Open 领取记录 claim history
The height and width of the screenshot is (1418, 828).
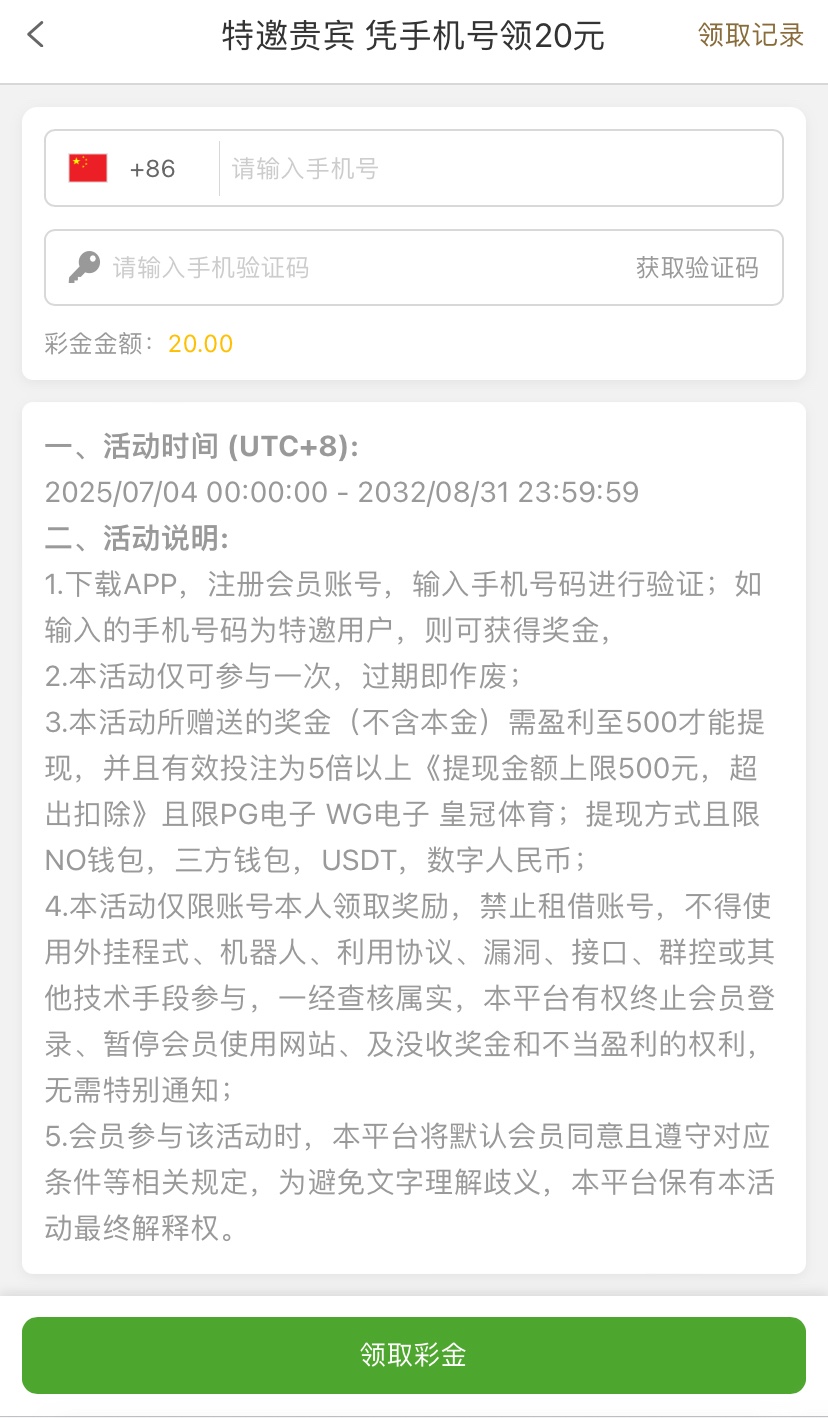click(750, 35)
